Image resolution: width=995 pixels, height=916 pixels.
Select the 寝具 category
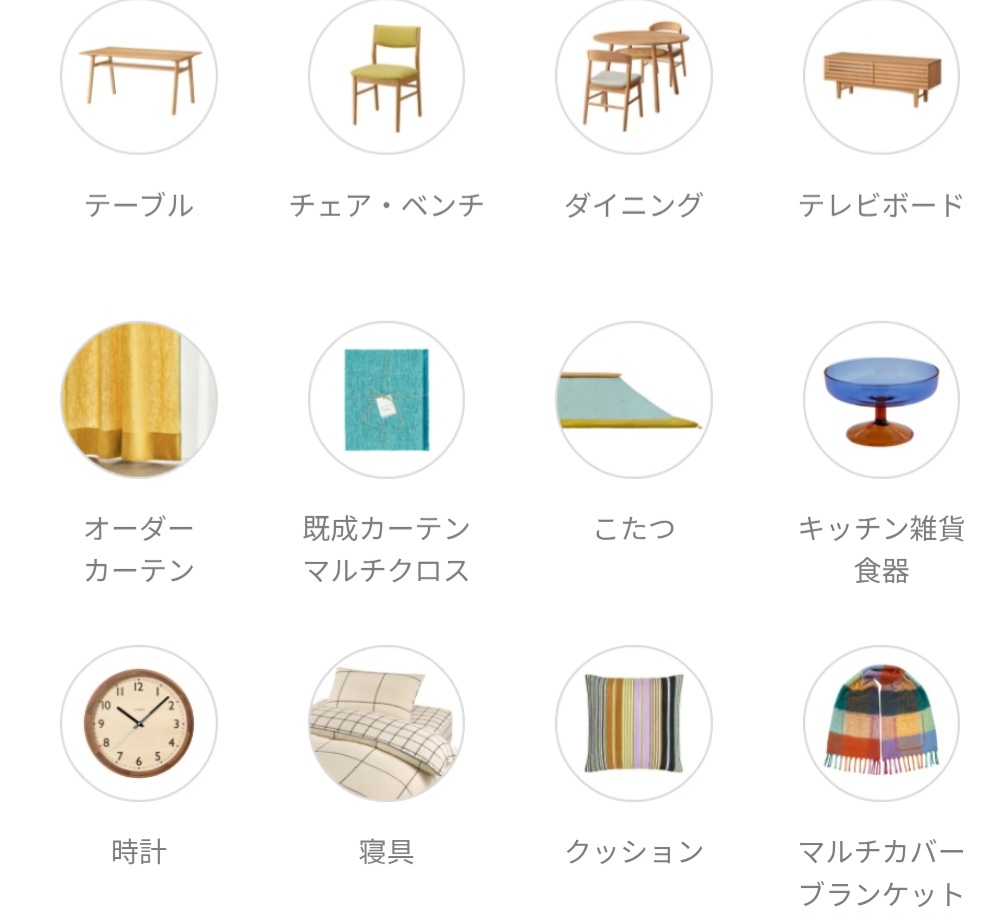point(386,723)
